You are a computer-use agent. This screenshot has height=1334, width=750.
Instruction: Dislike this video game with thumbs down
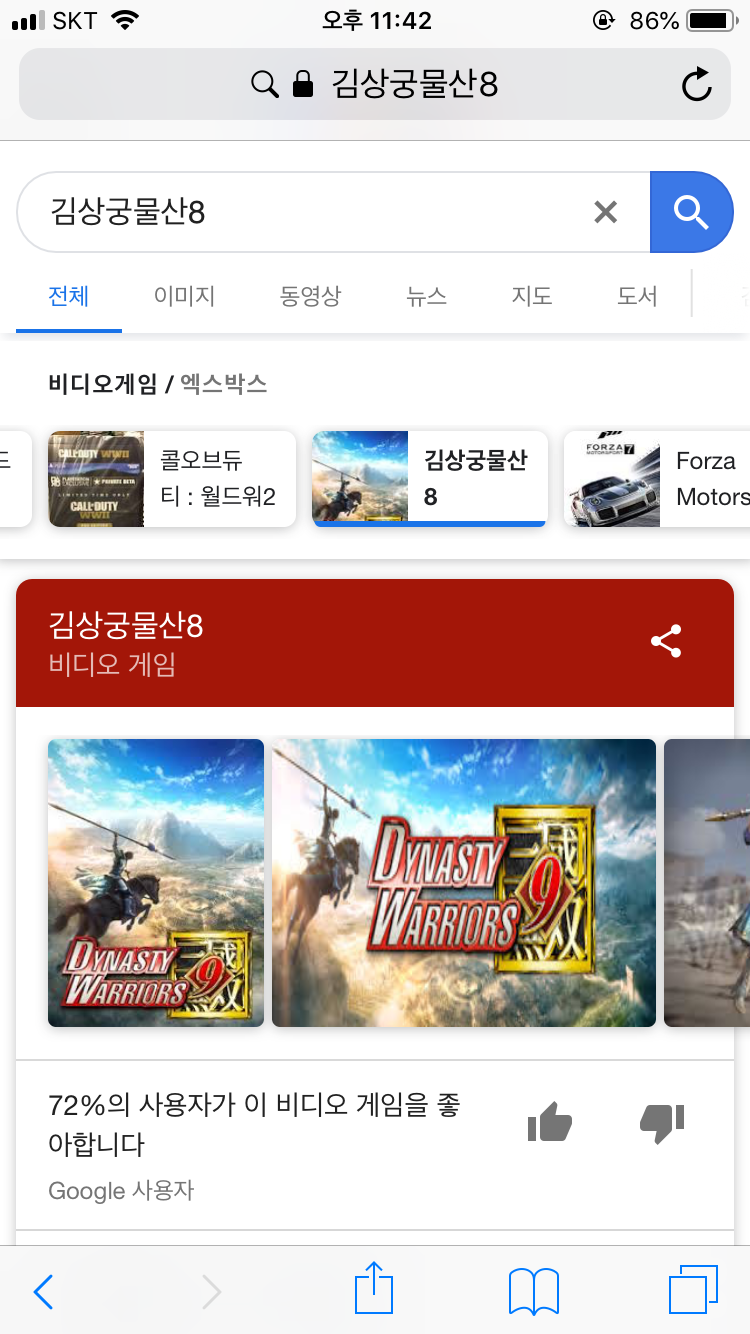click(662, 1123)
